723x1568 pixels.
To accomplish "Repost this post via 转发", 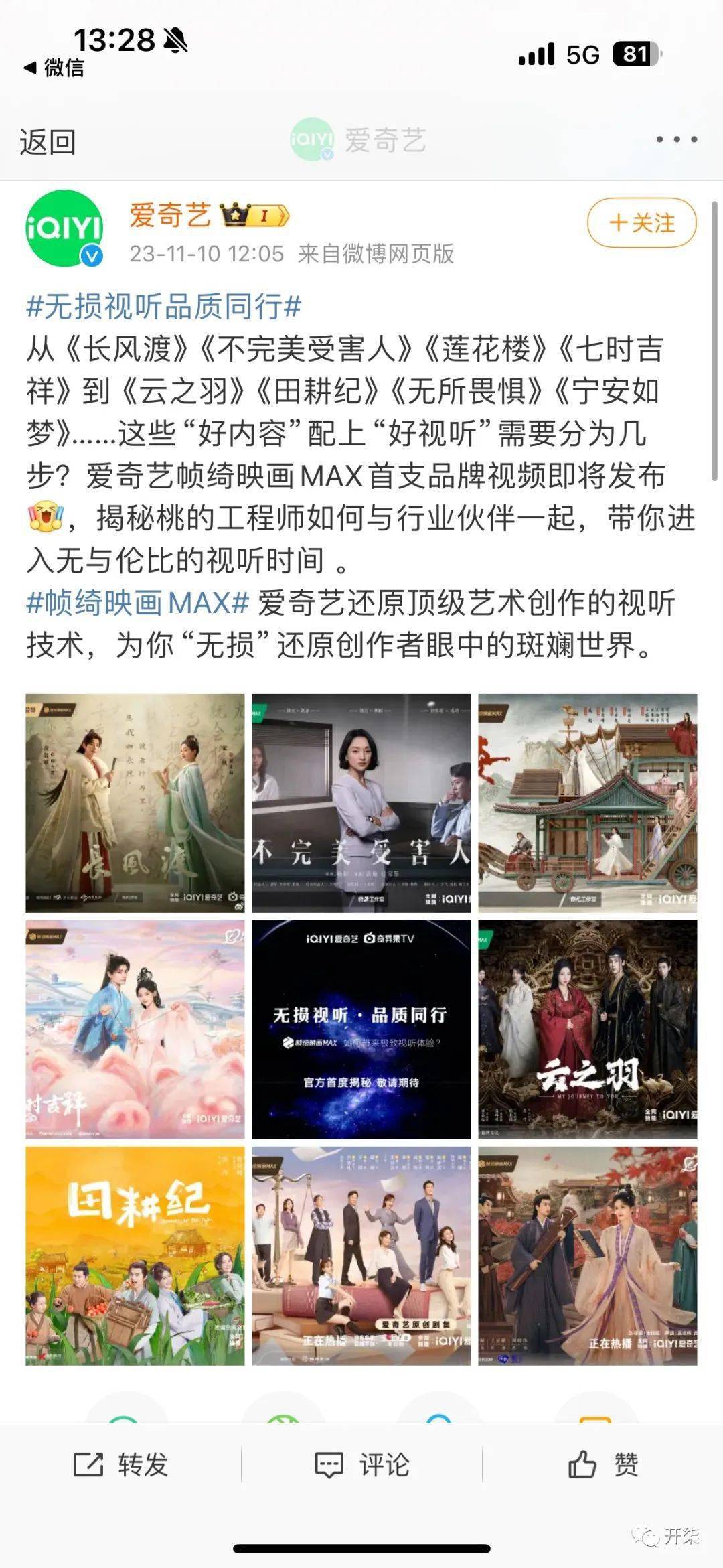I will pos(121,1465).
